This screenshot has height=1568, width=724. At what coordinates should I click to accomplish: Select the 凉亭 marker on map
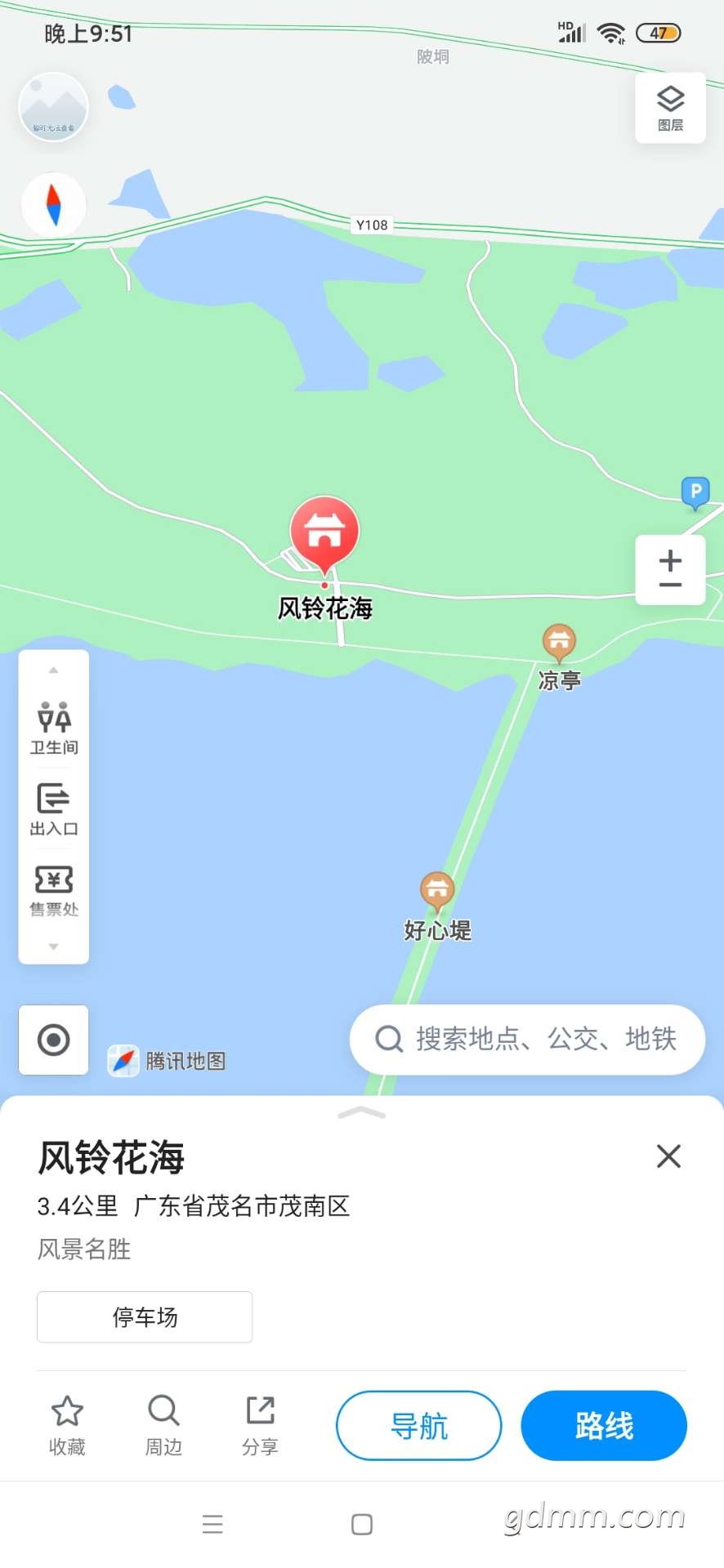point(559,643)
